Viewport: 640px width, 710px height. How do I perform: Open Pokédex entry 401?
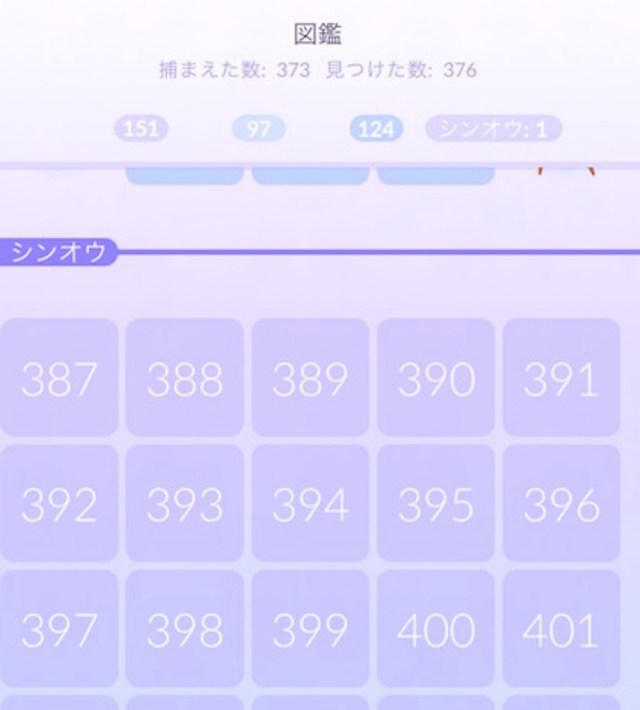click(x=561, y=630)
